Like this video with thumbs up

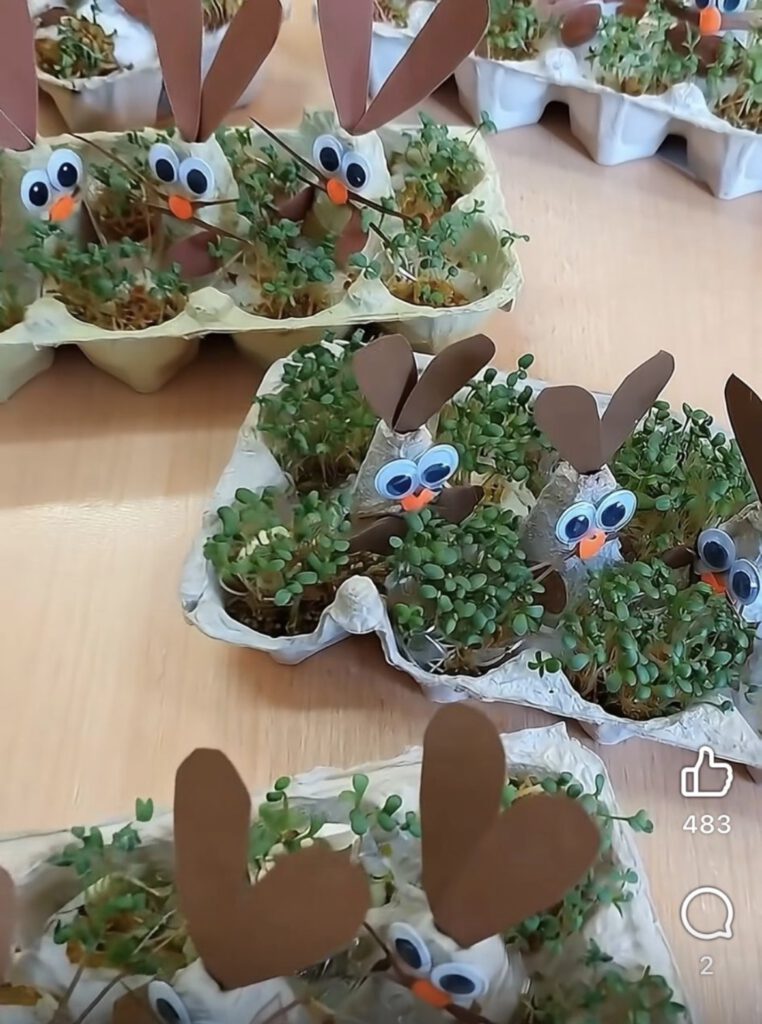(x=706, y=773)
